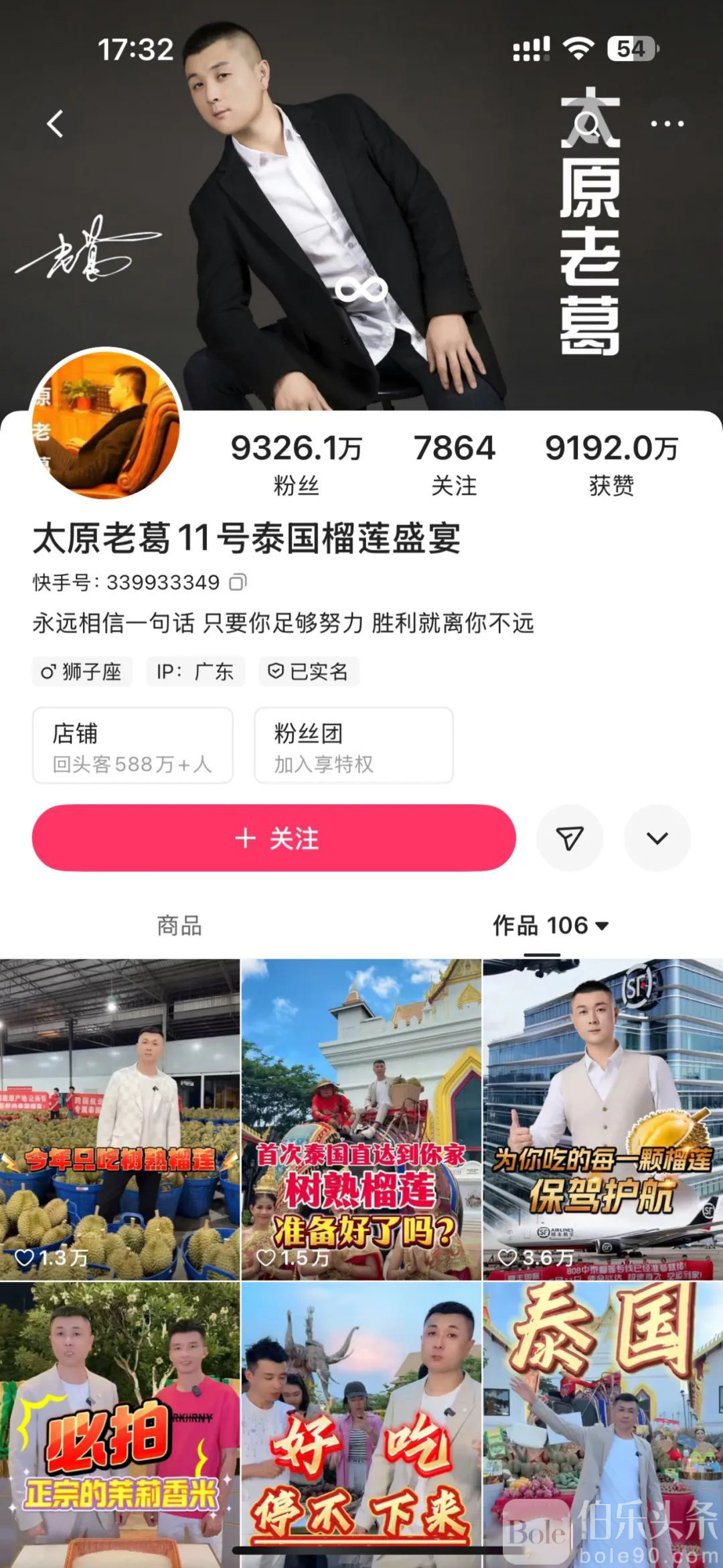The height and width of the screenshot is (1568, 723).
Task: Play the video 必拍正宗的茉莉香米
Action: (x=120, y=1420)
